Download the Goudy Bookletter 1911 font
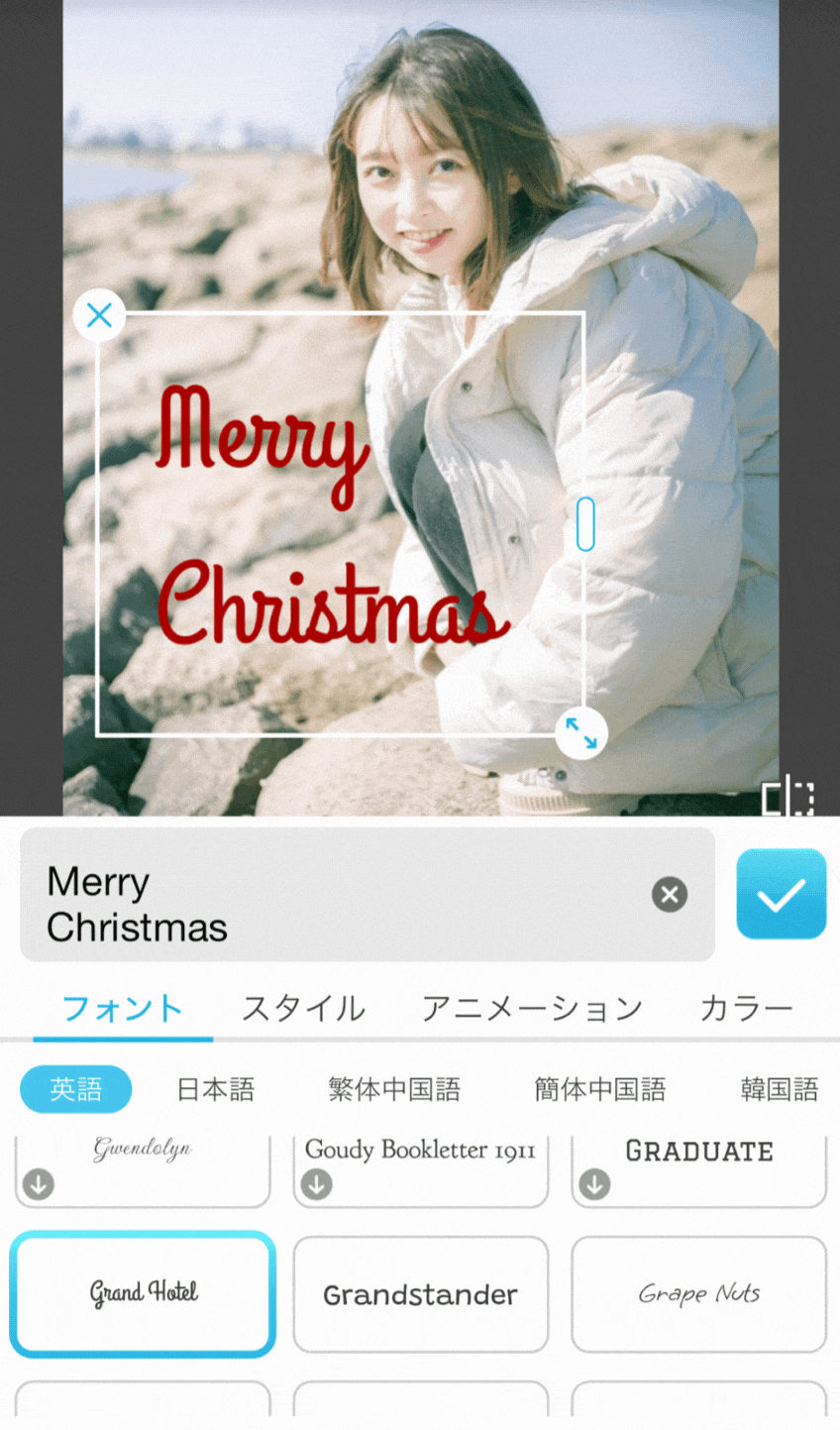This screenshot has height=1430, width=840. coord(318,1181)
